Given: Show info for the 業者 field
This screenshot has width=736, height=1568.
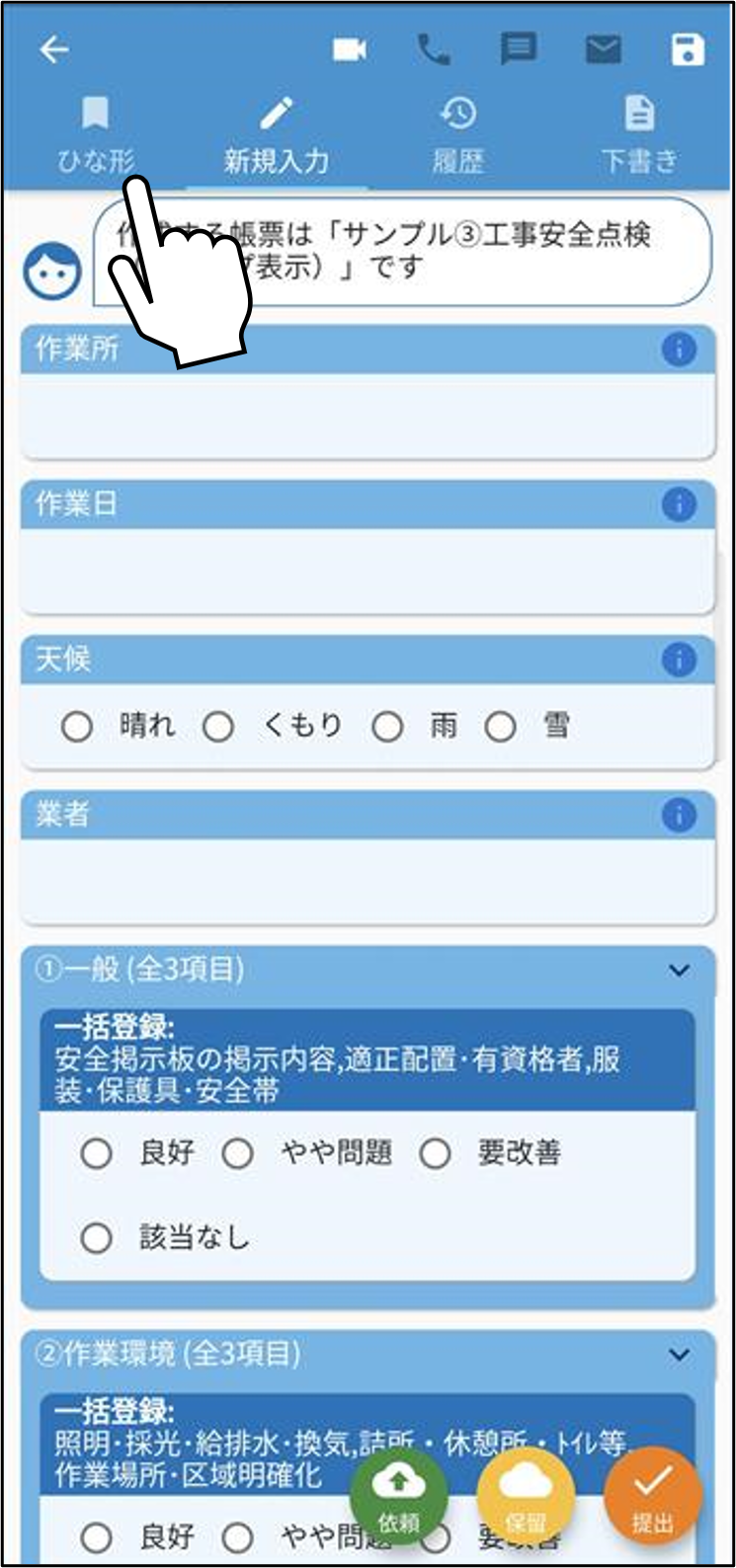Looking at the screenshot, I should (x=679, y=816).
